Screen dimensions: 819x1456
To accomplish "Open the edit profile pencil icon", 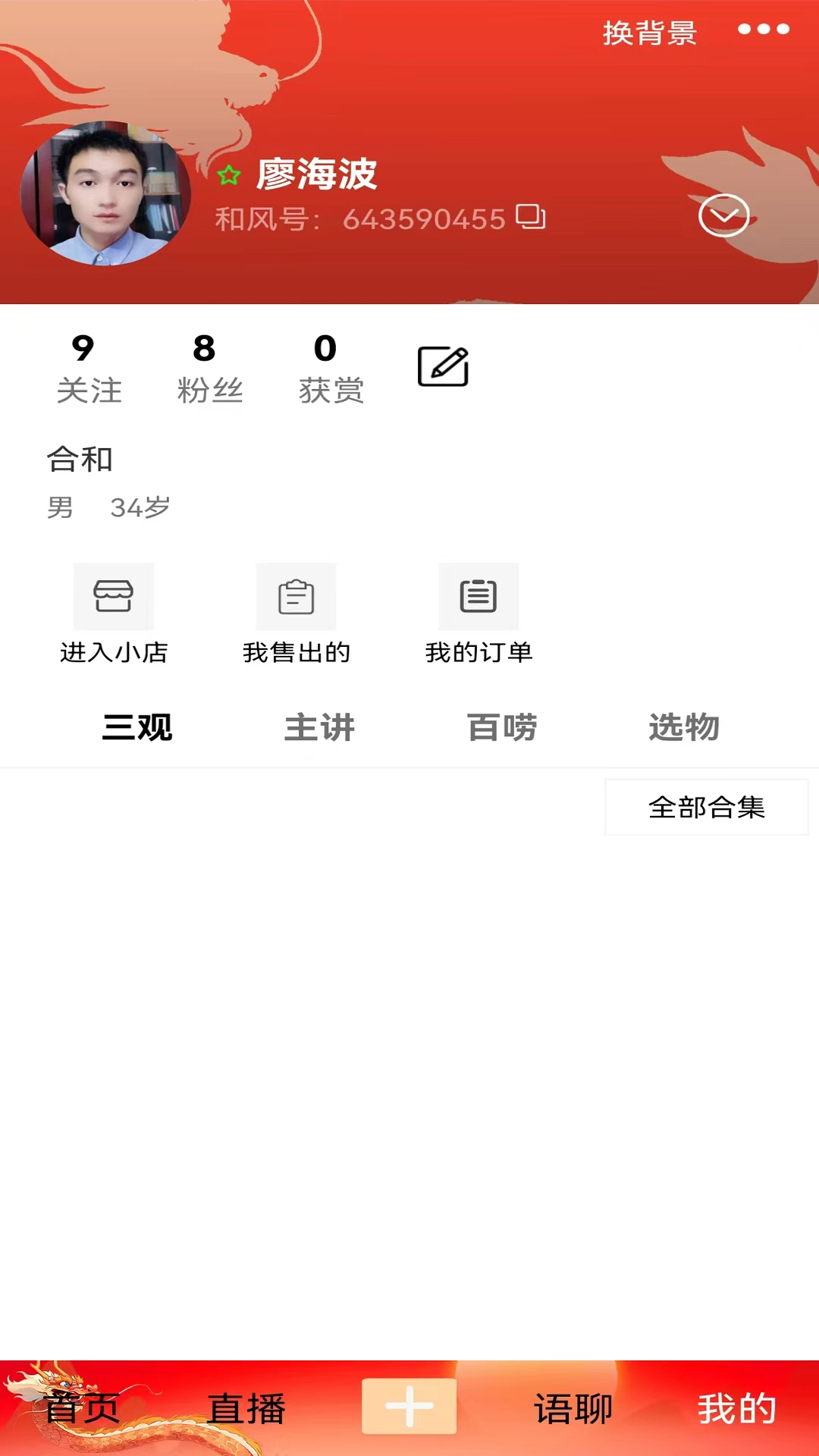I will [x=444, y=366].
